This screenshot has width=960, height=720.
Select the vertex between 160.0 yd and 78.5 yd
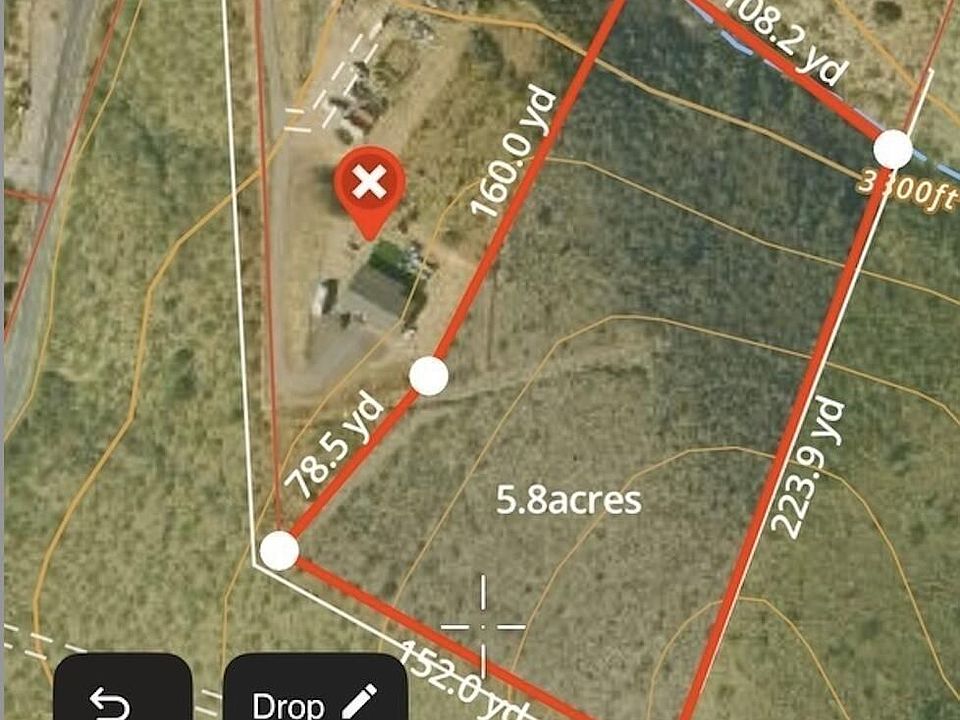click(429, 376)
